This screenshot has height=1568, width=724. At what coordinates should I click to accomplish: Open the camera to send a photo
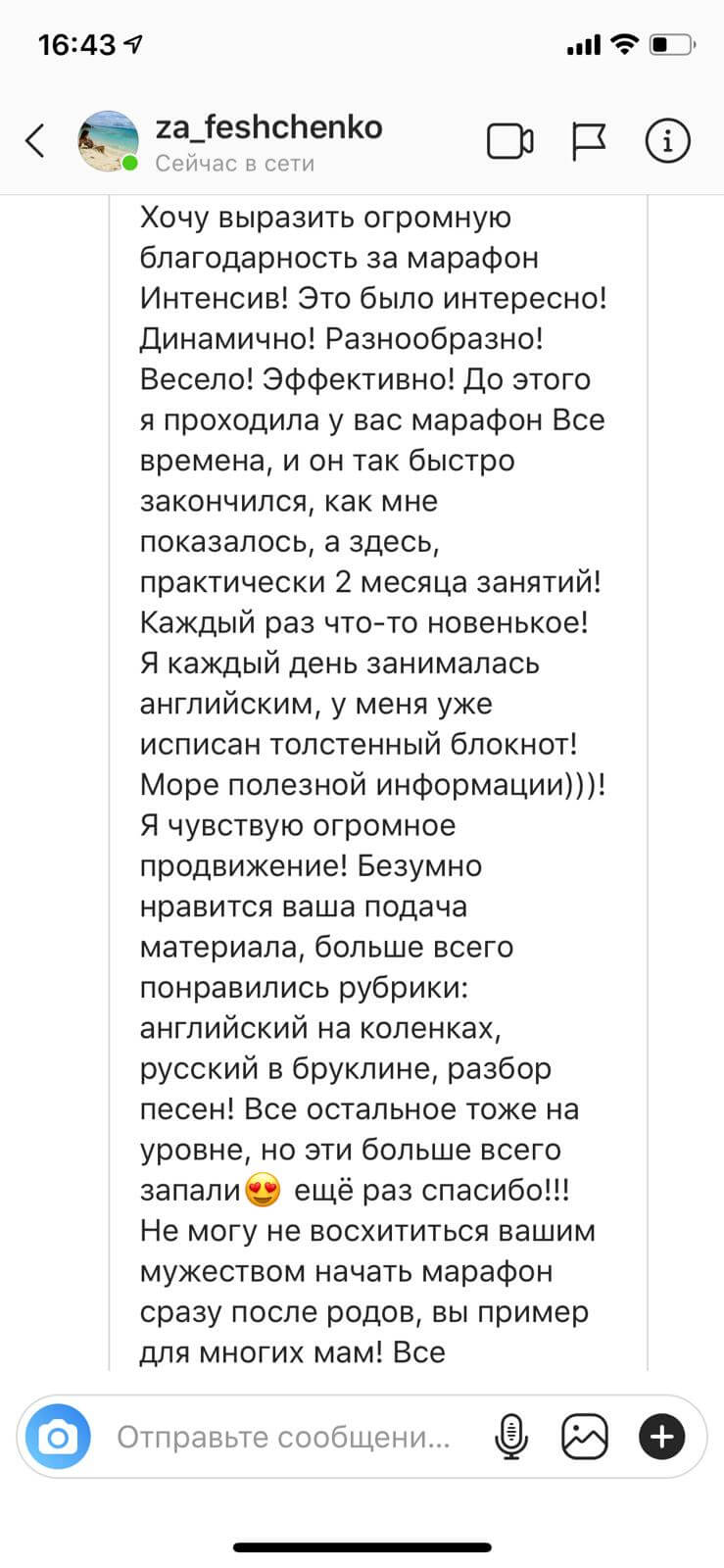58,1438
